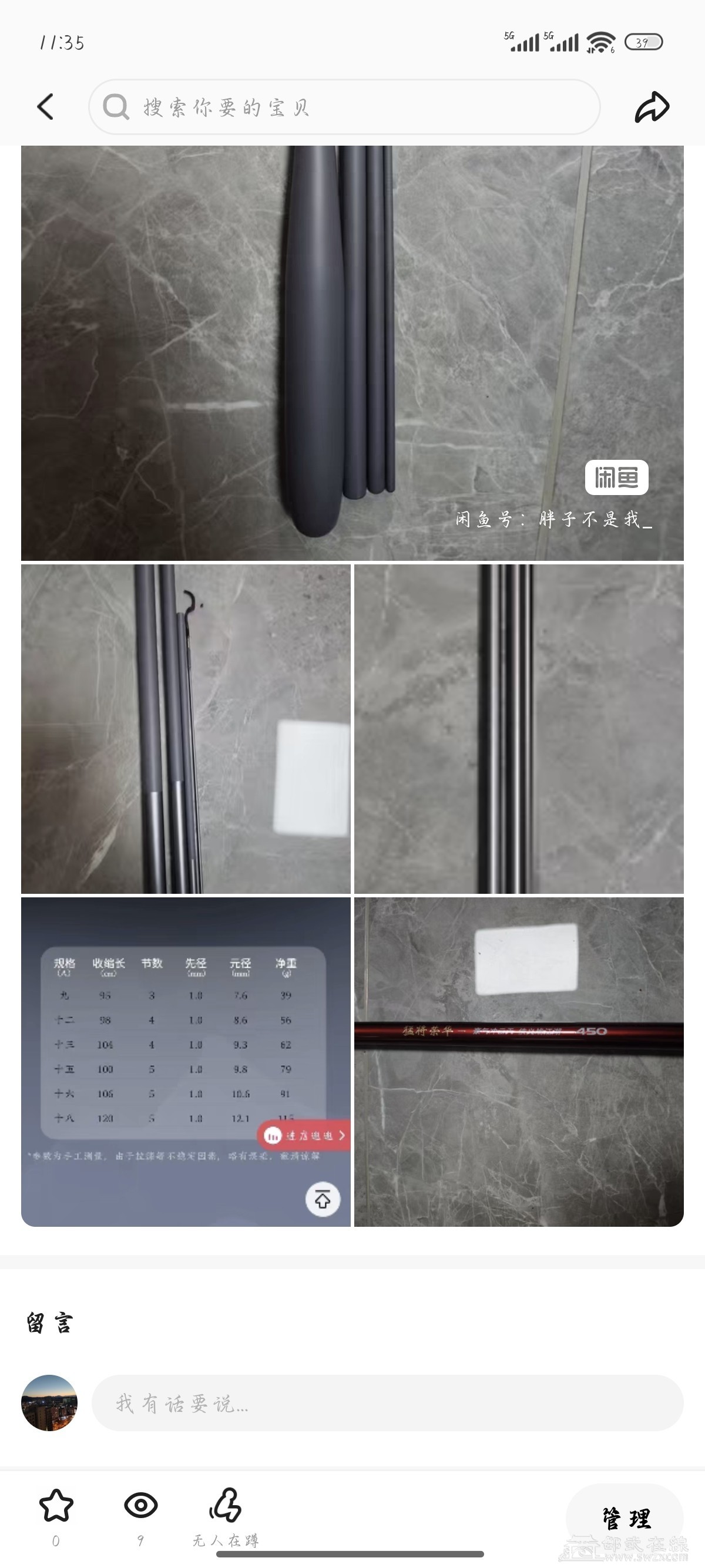Image resolution: width=705 pixels, height=1568 pixels.
Task: Open the photo of four dark rod sections
Action: point(519,729)
